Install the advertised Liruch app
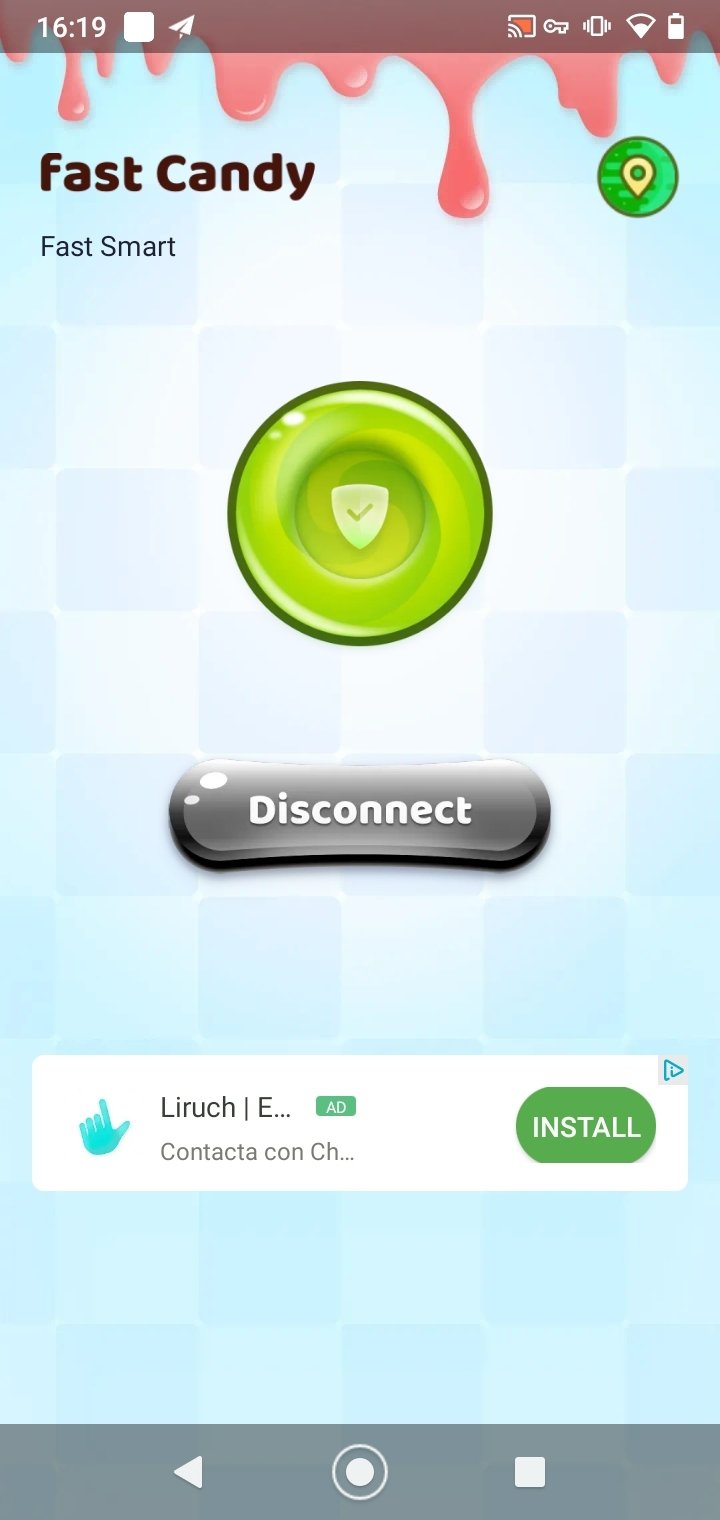Viewport: 720px width, 1520px height. 586,1127
